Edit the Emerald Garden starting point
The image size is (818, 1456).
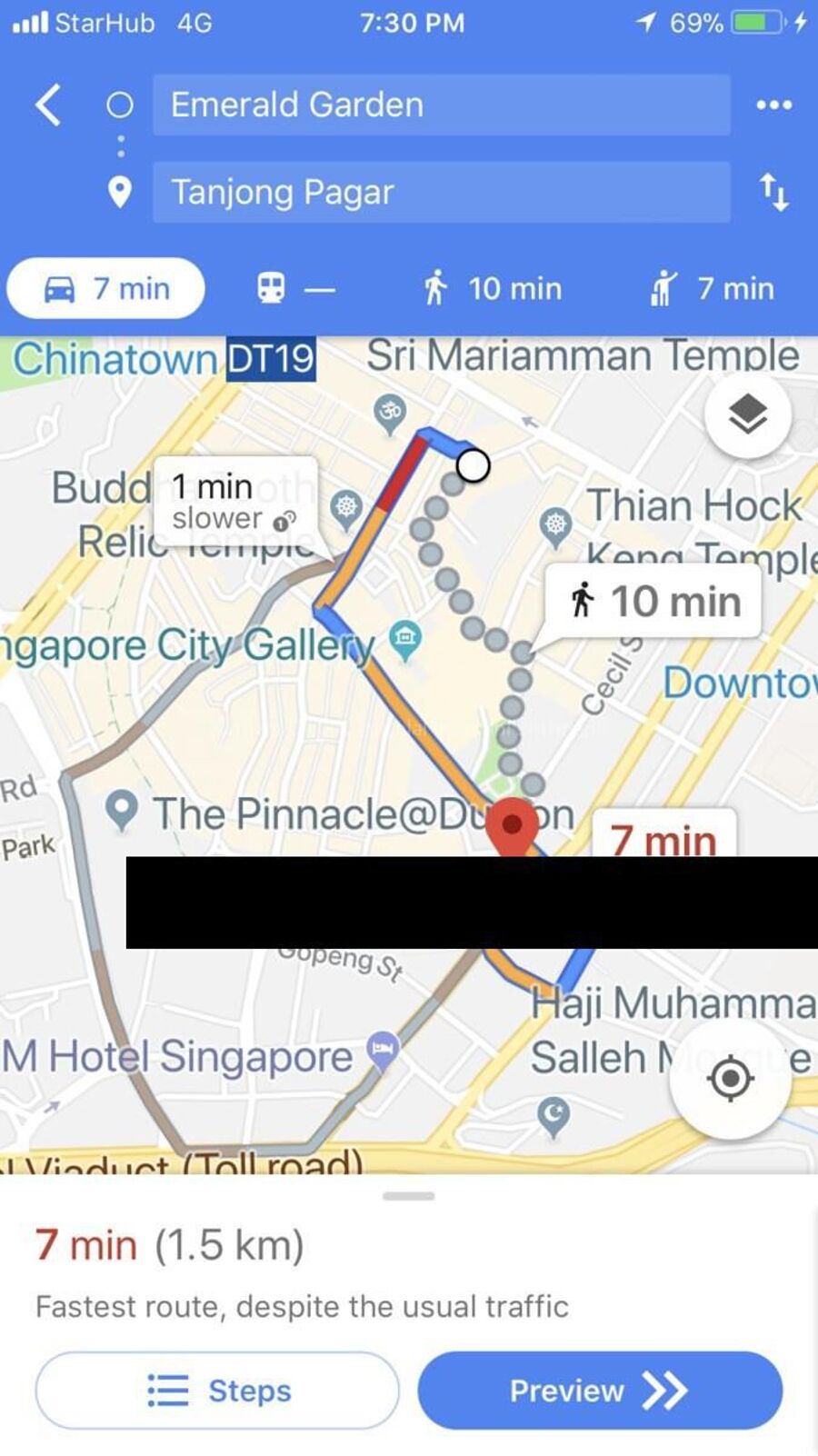coord(441,105)
